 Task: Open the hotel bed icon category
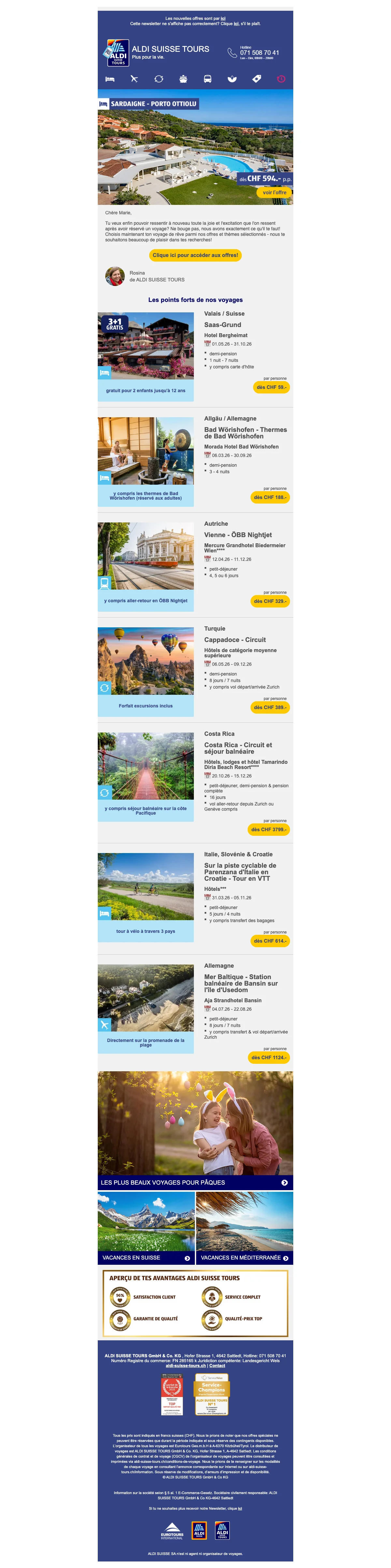pos(109,79)
